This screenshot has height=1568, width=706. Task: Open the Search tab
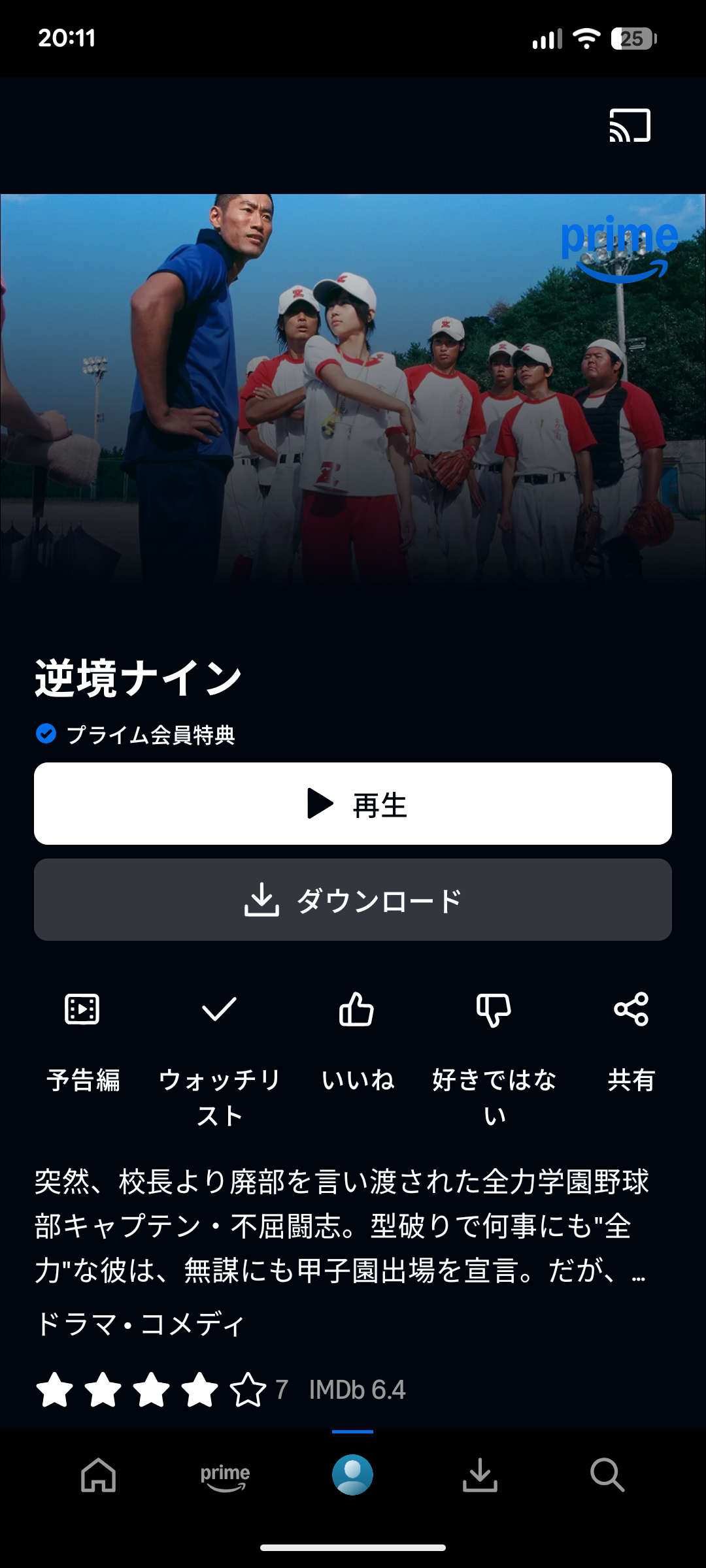click(x=607, y=1475)
